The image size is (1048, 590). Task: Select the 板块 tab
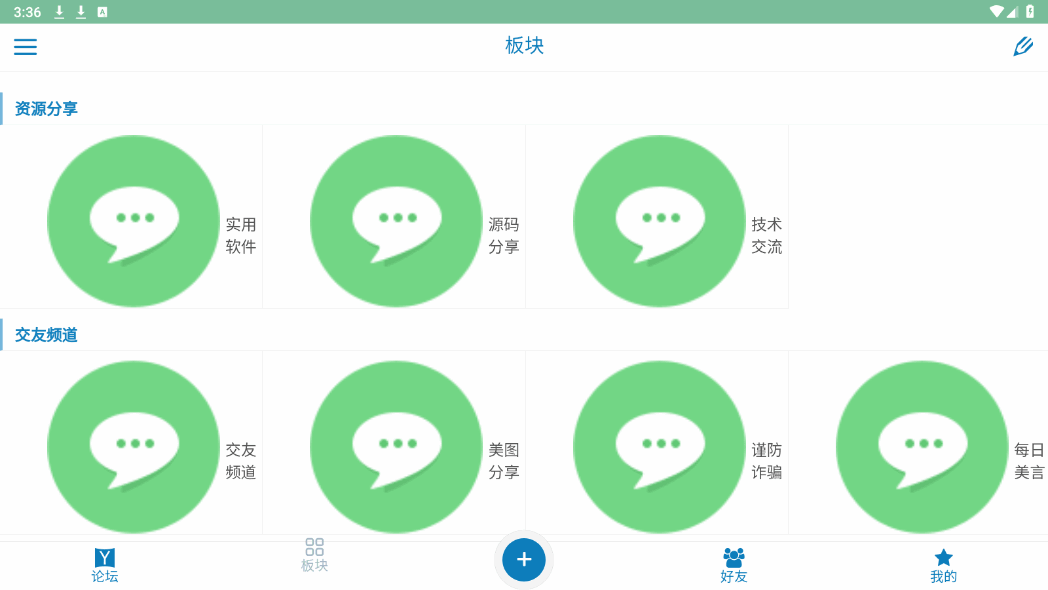click(314, 555)
